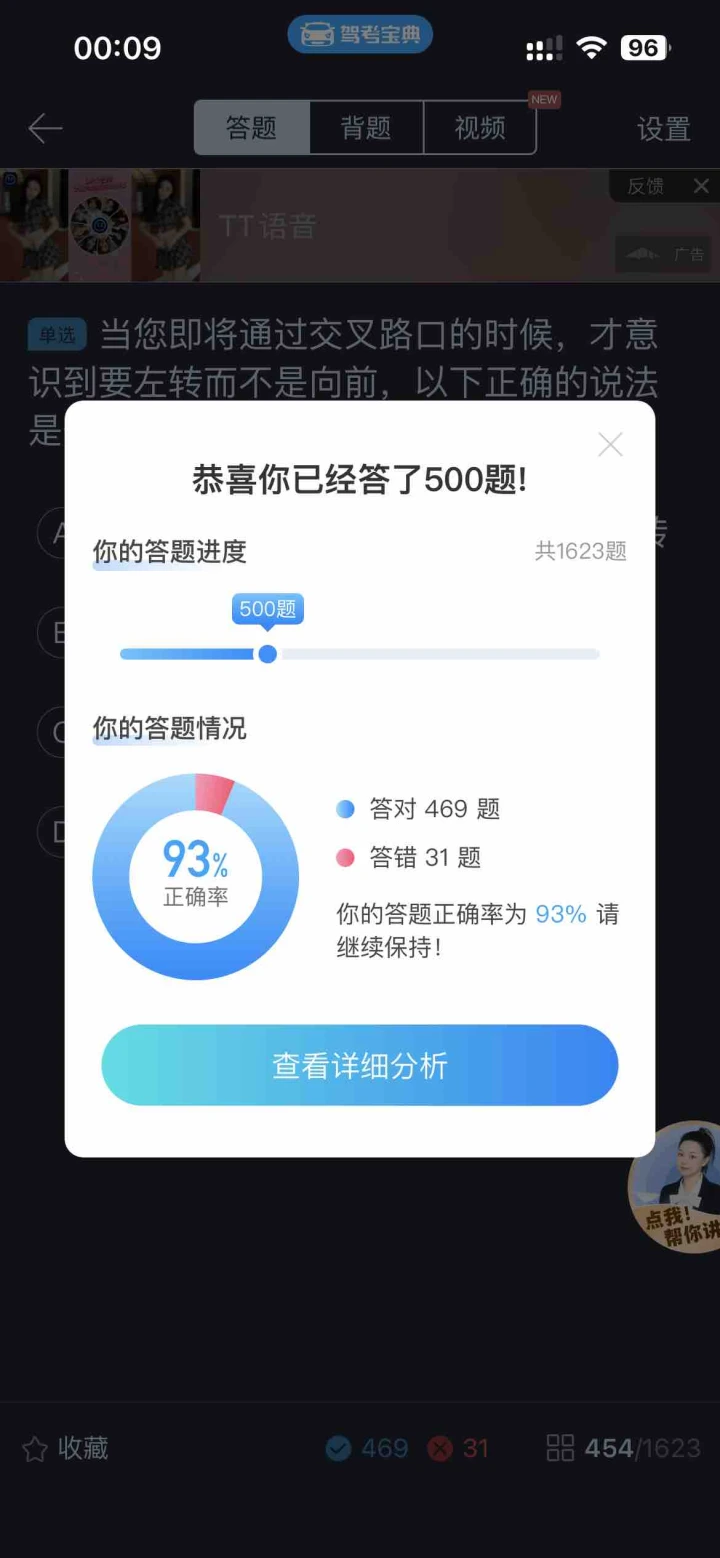Tap 查看详细分析 button
This screenshot has width=720, height=1558.
point(360,1065)
